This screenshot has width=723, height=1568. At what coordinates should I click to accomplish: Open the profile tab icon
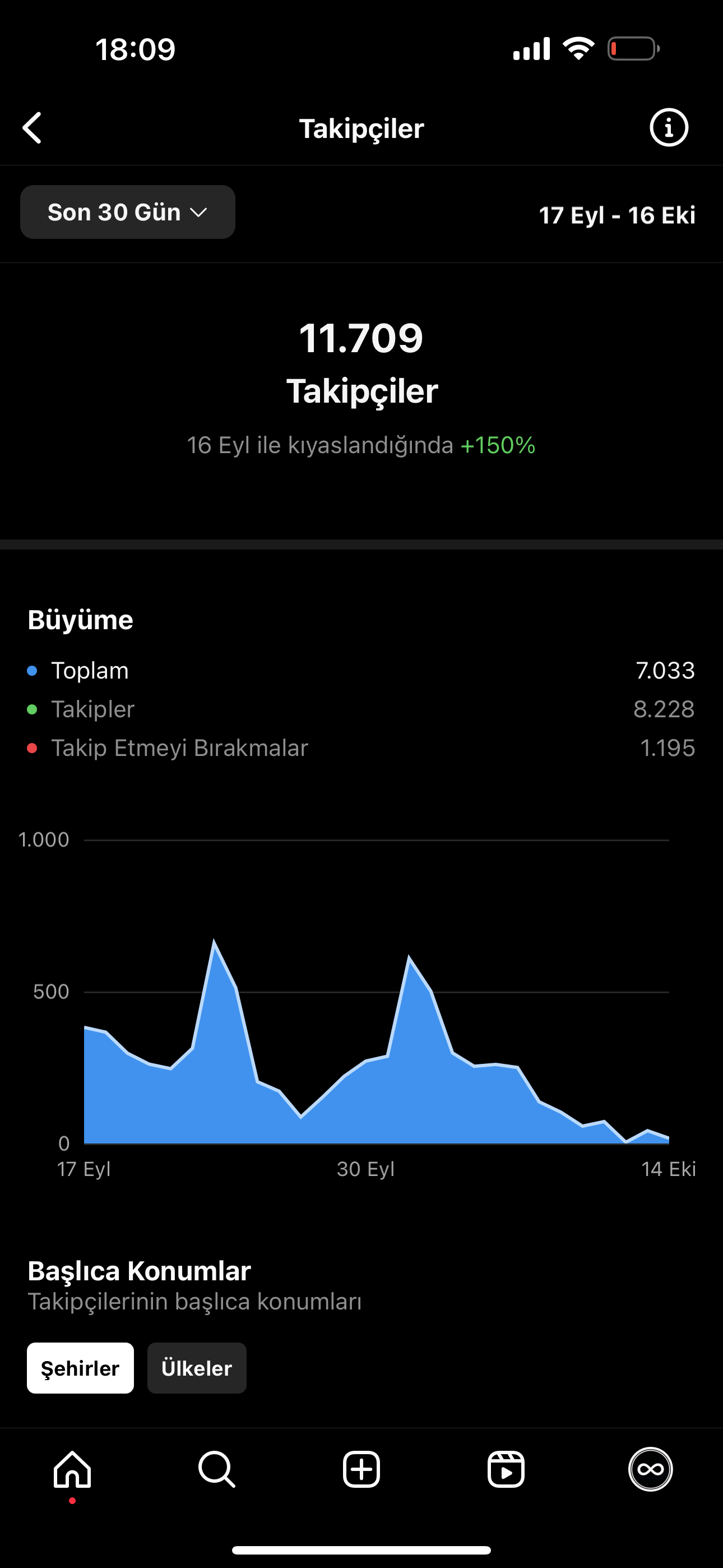[x=651, y=1469]
